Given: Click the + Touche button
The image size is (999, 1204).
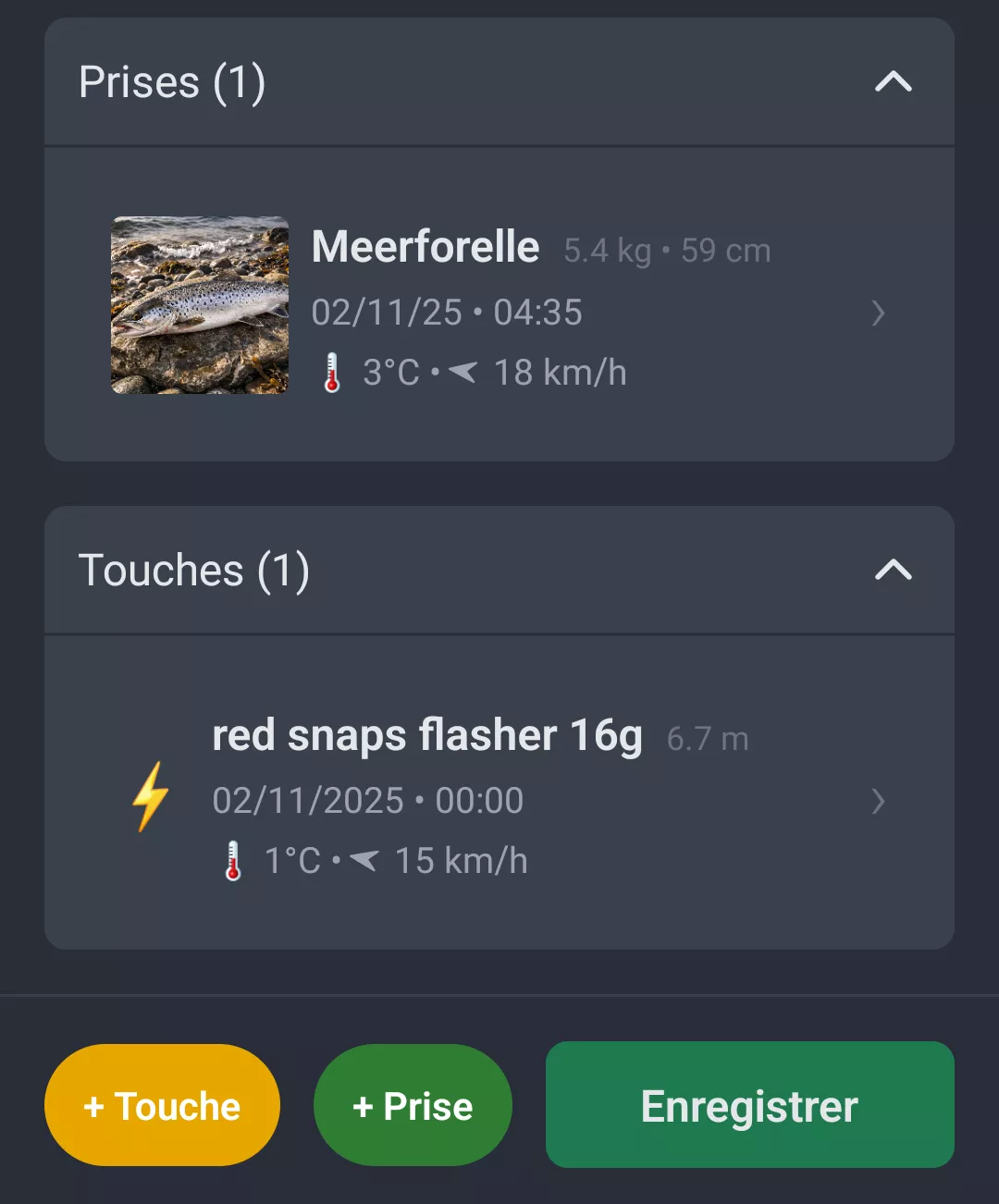Looking at the screenshot, I should (162, 1104).
